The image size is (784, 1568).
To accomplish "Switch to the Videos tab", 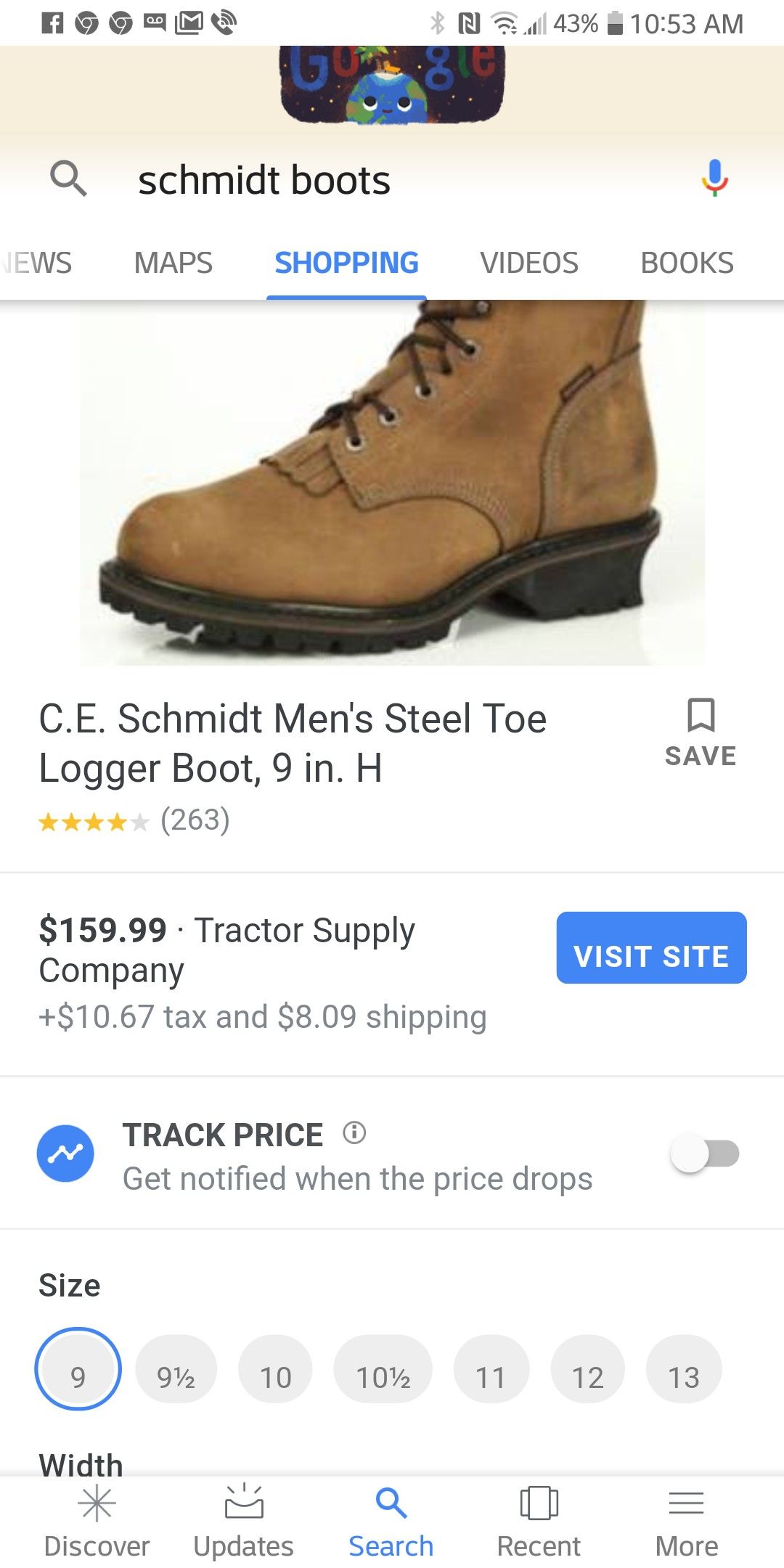I will pyautogui.click(x=528, y=263).
